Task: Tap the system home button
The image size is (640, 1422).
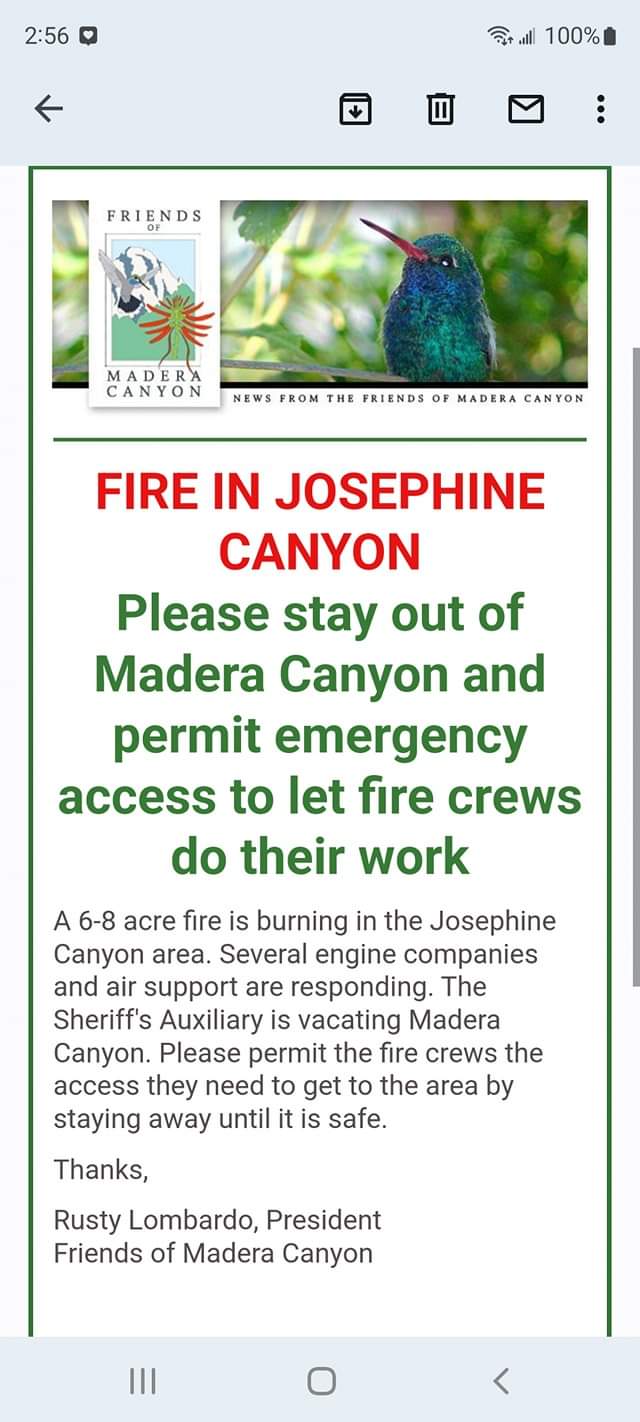Action: tap(321, 1381)
